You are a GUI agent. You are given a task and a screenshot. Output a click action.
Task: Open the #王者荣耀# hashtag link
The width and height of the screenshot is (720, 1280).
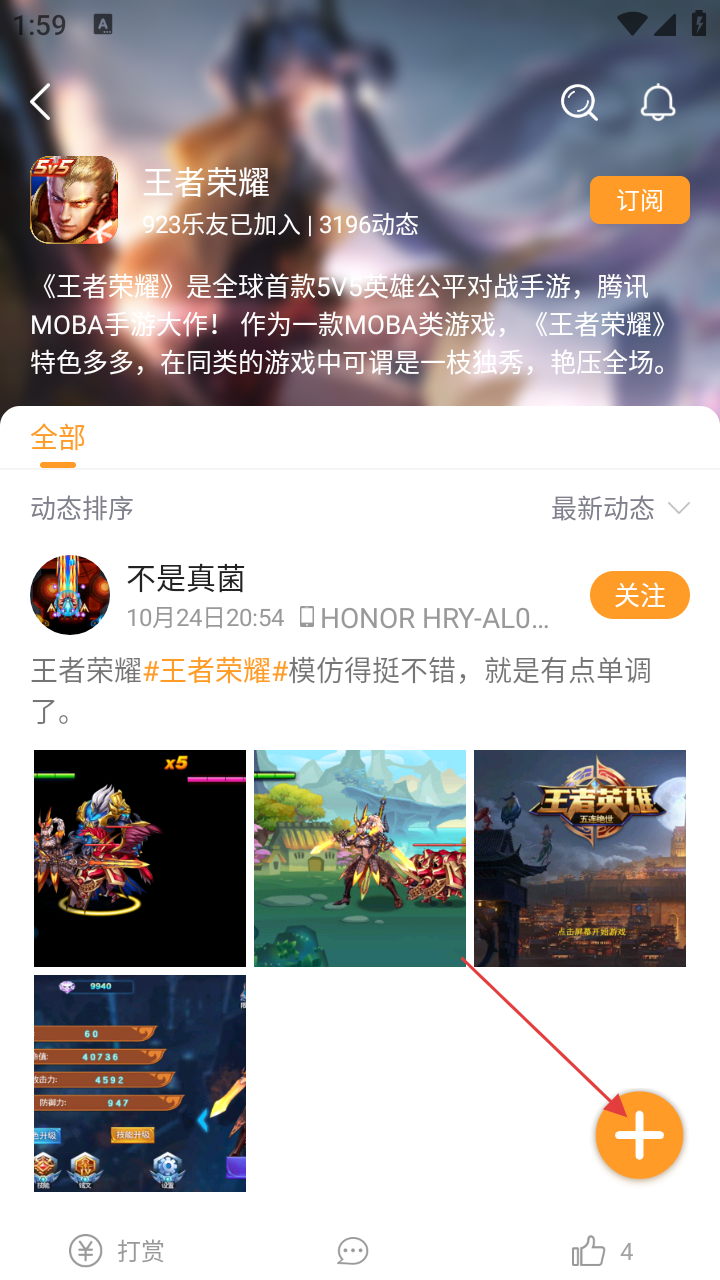pyautogui.click(x=216, y=670)
